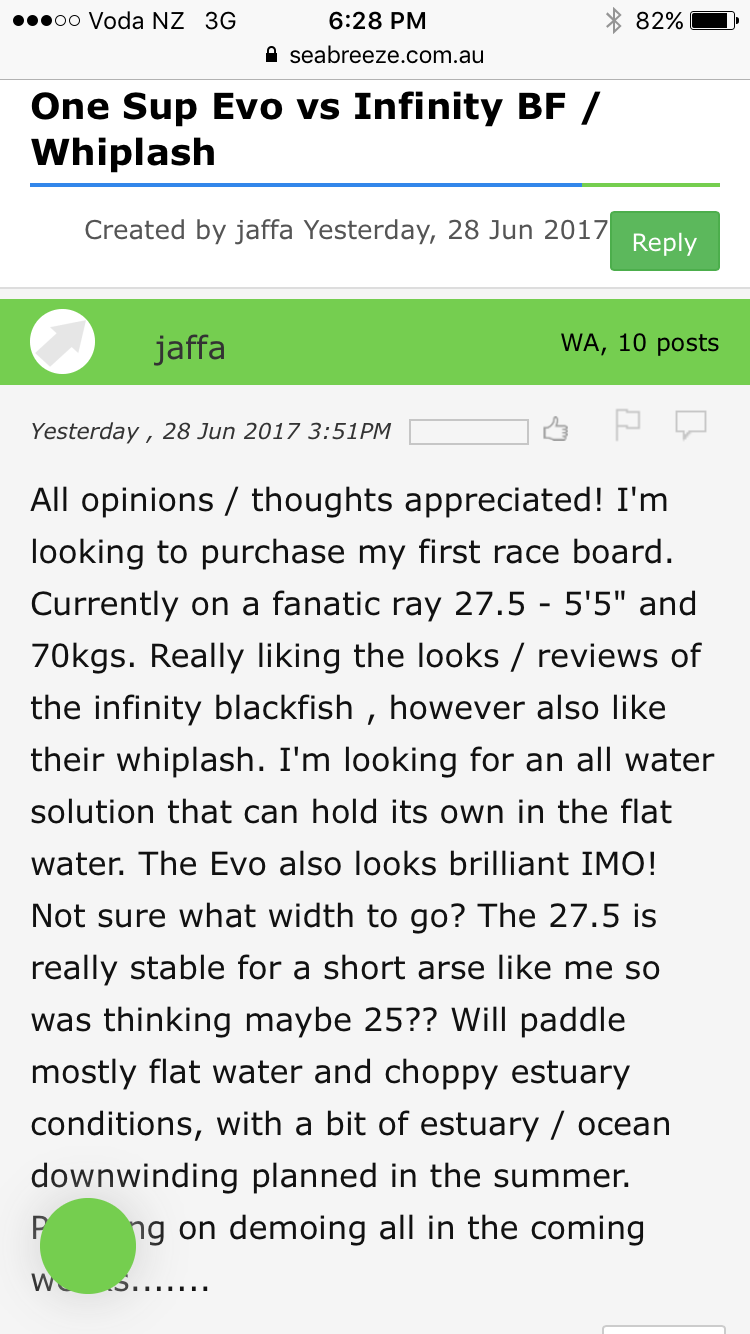Open jaffa's username link
The height and width of the screenshot is (1334, 750).
(190, 348)
